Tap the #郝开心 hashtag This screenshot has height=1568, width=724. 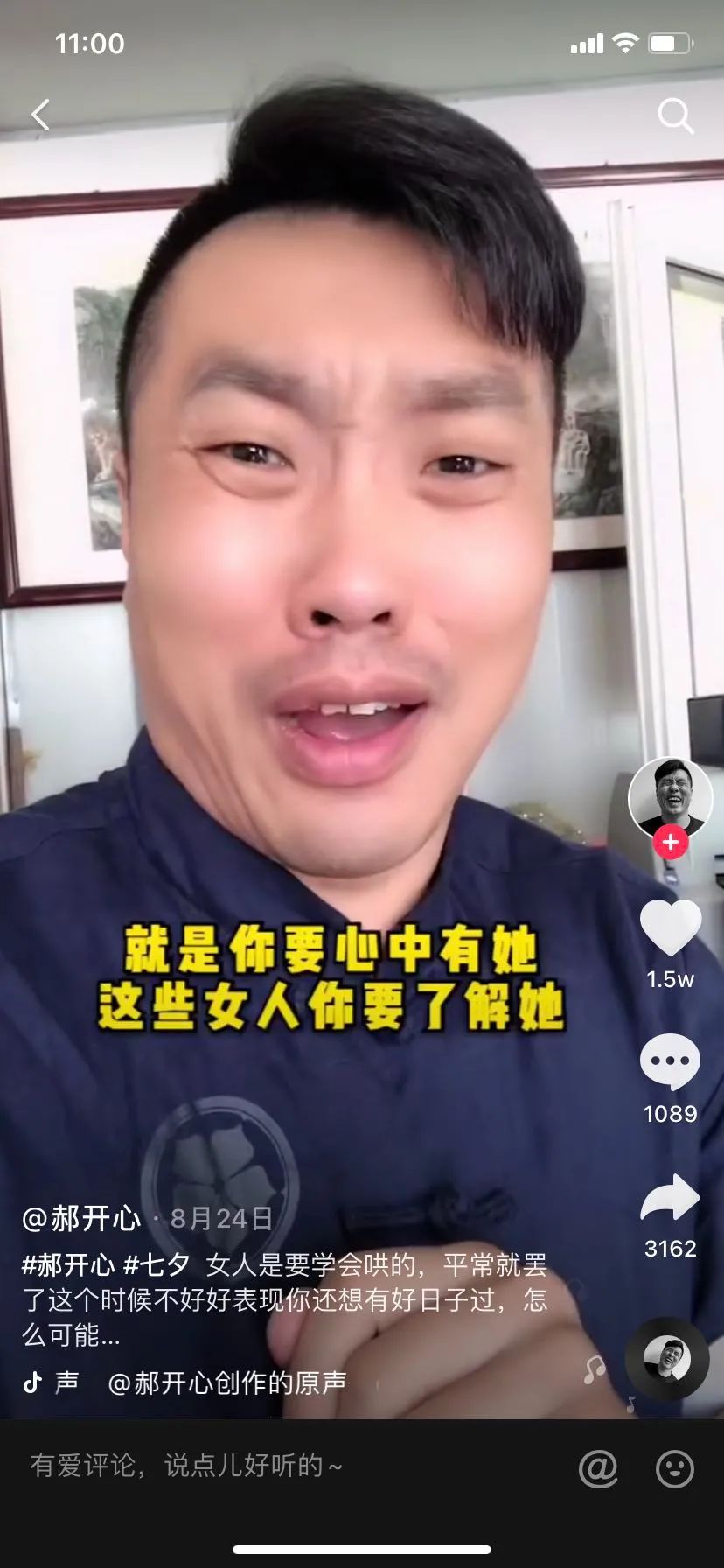coord(68,1265)
